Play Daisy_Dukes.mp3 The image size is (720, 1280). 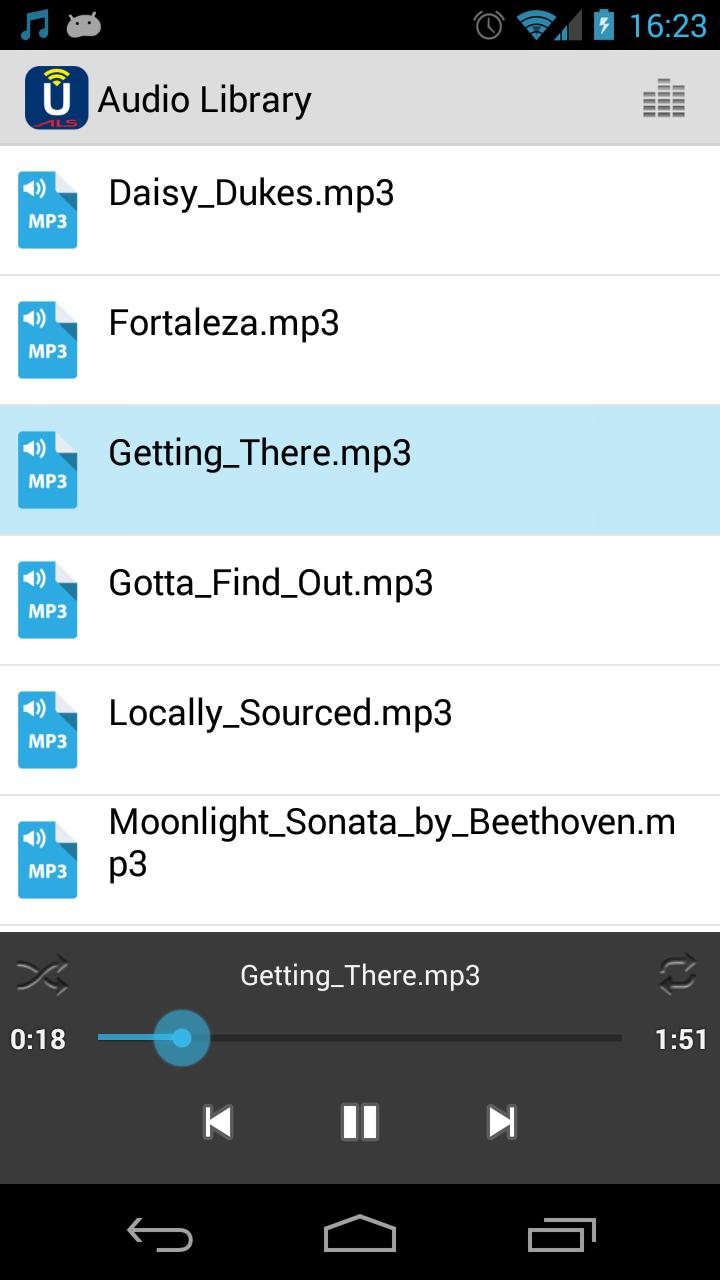coord(360,210)
